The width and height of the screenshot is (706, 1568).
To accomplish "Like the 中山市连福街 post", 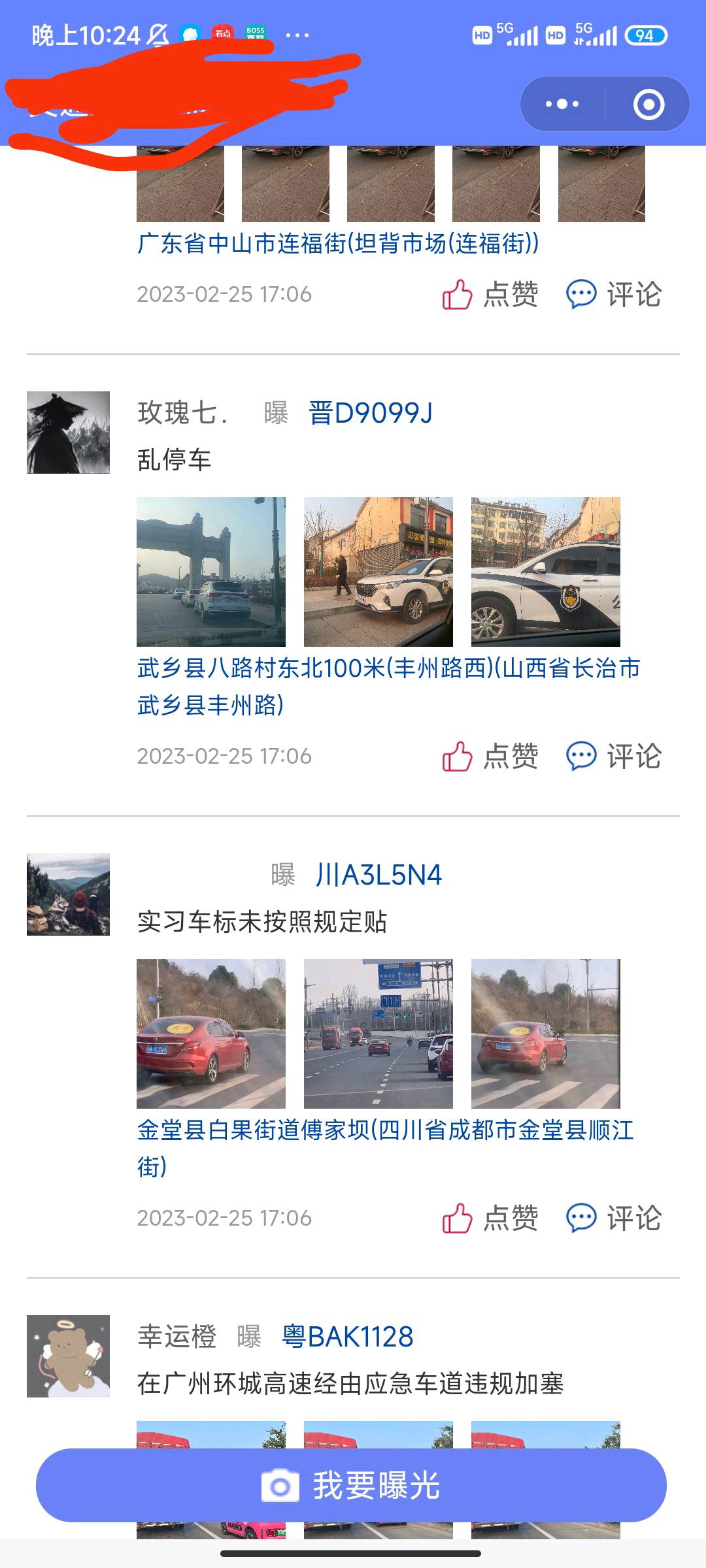I will coord(490,294).
